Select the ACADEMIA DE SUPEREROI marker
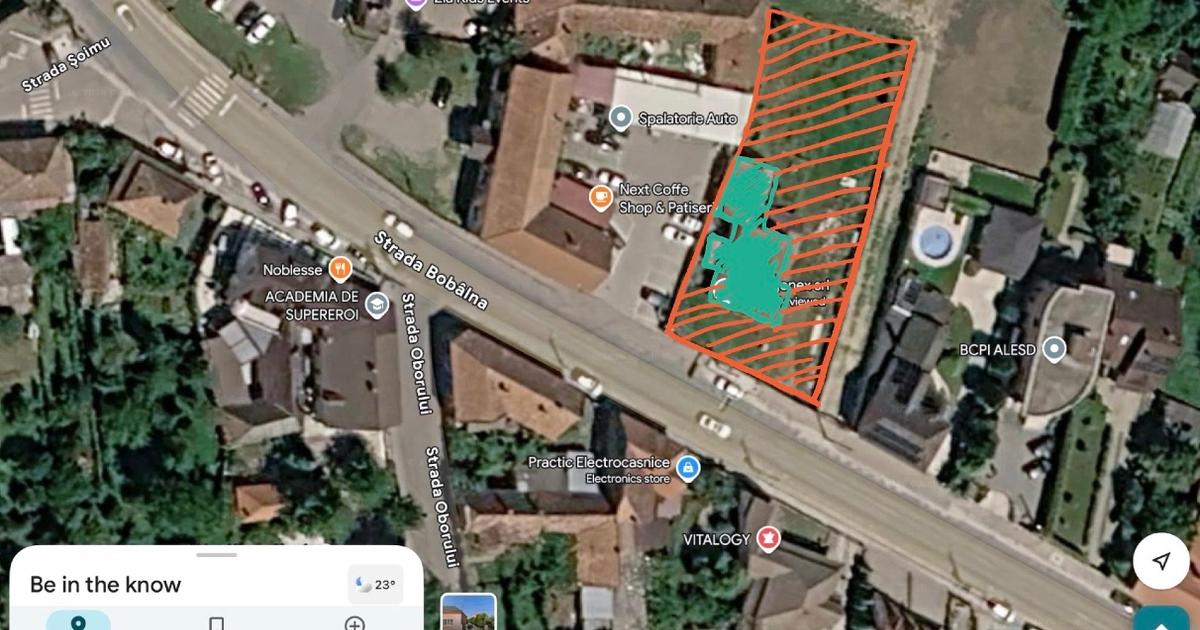 click(377, 305)
